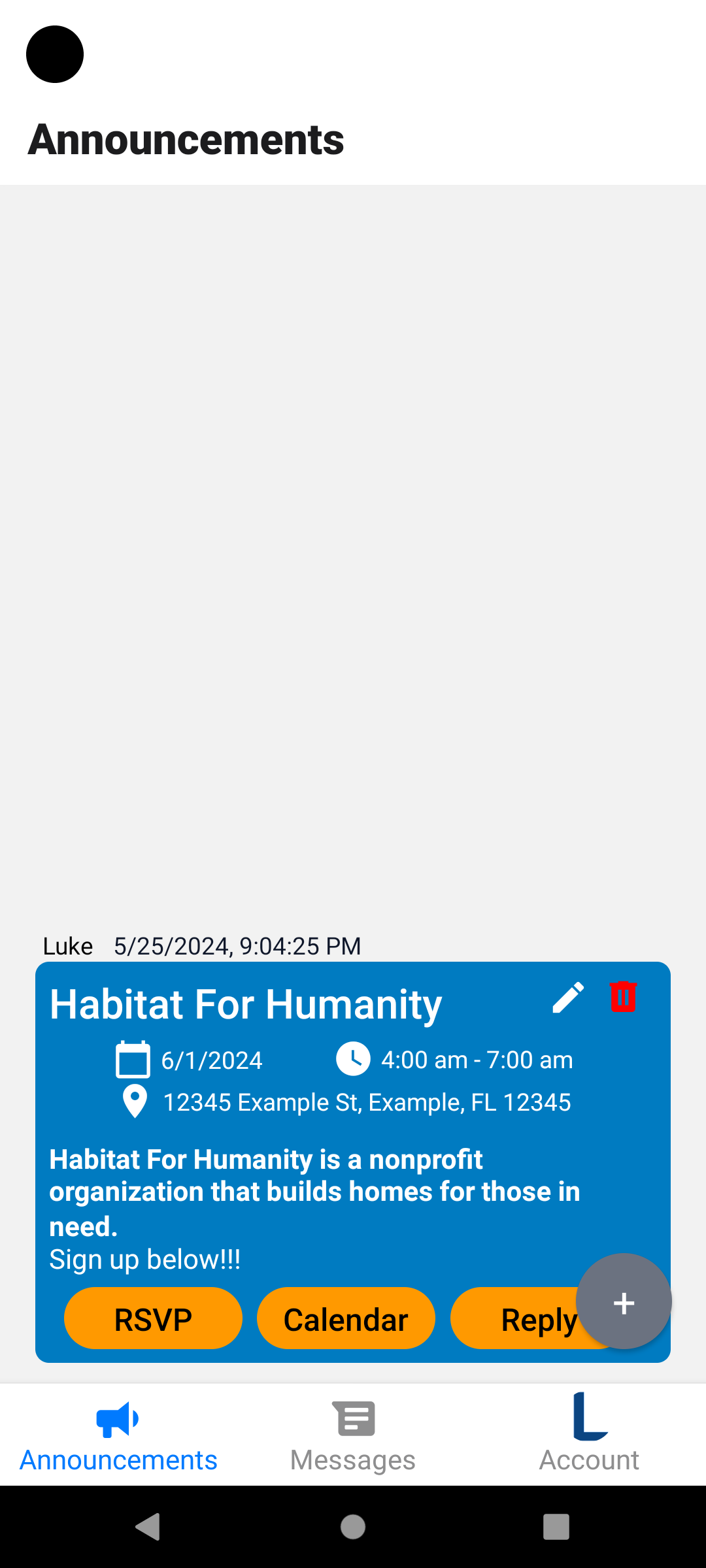The image size is (706, 1568).
Task: RSVP to the Habitat For Humanity event
Action: coord(153,1318)
